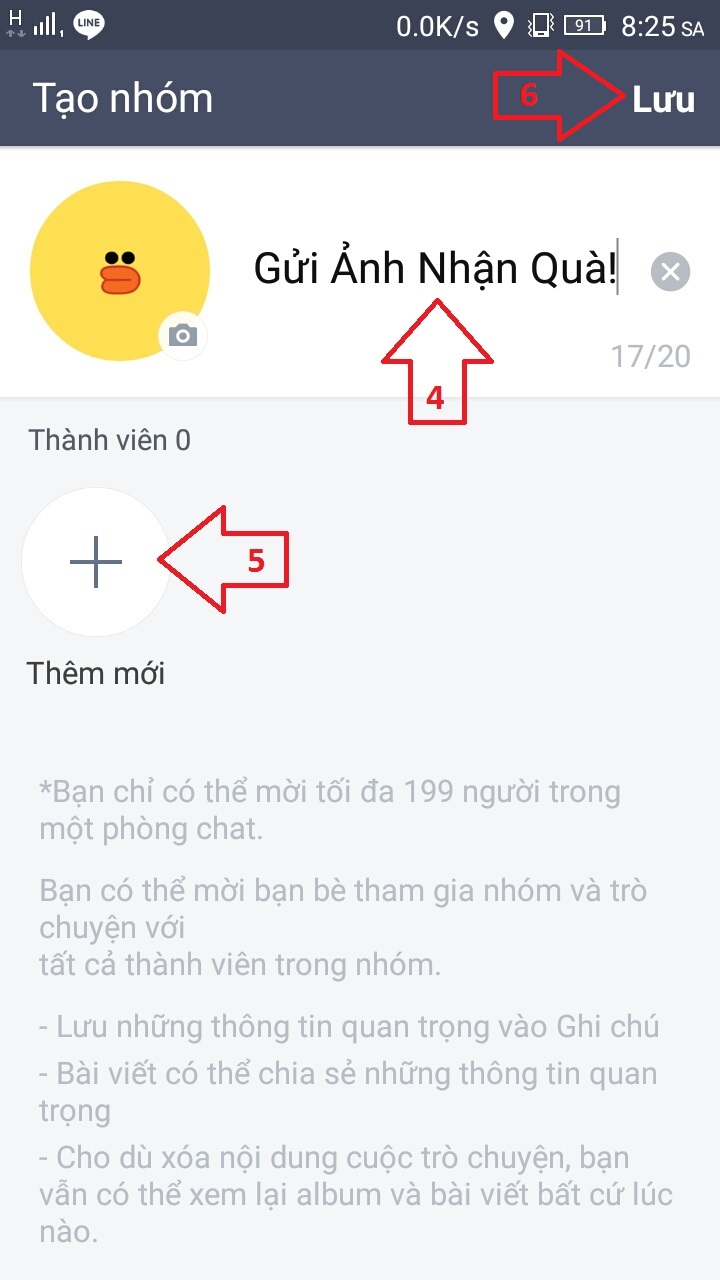Tap the yellow duck group avatar
The width and height of the screenshot is (720, 1280).
120,270
